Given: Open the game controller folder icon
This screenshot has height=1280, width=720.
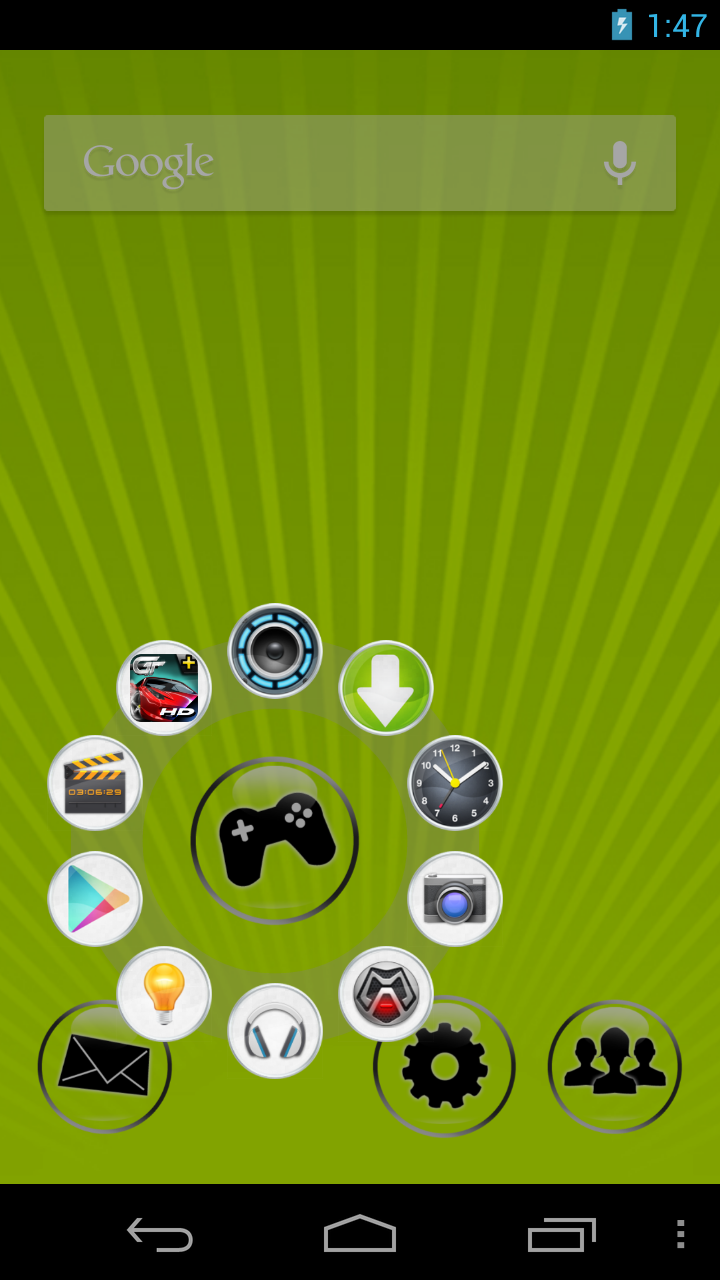Looking at the screenshot, I should tap(275, 840).
